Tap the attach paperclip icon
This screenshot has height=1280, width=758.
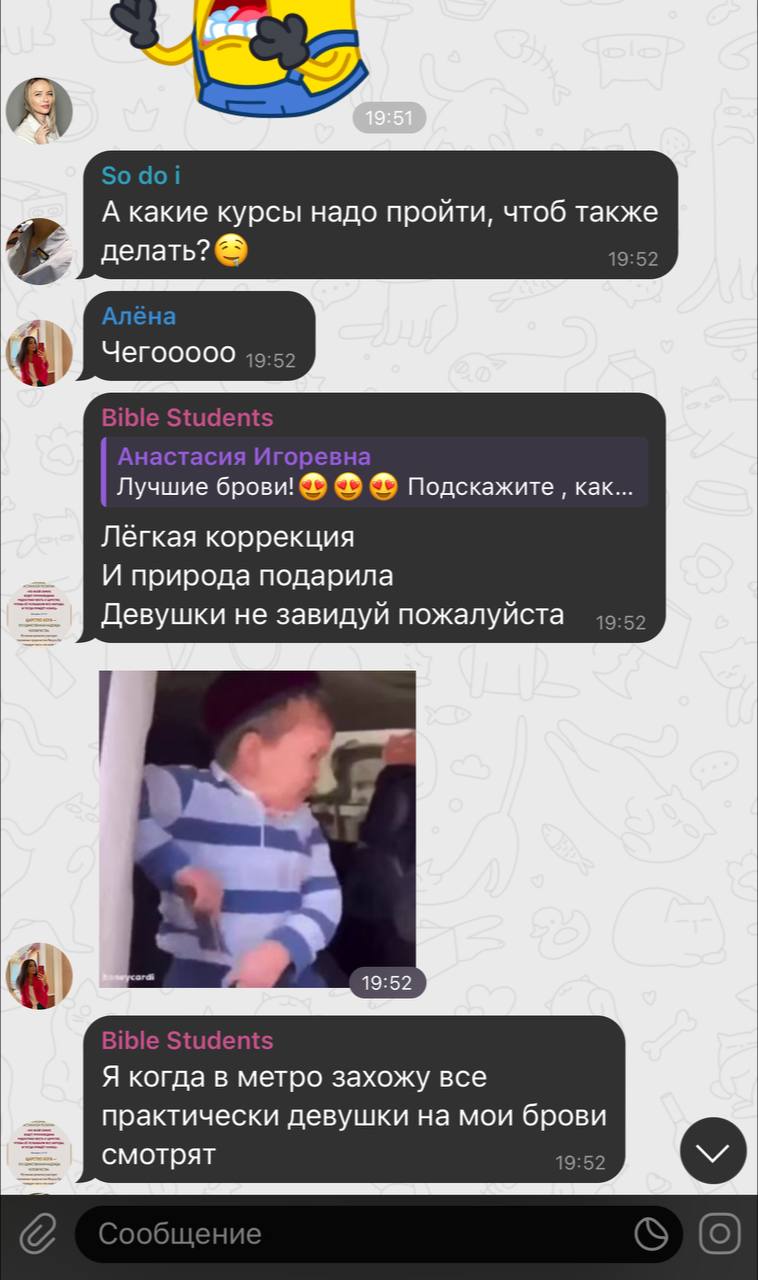click(x=37, y=1233)
